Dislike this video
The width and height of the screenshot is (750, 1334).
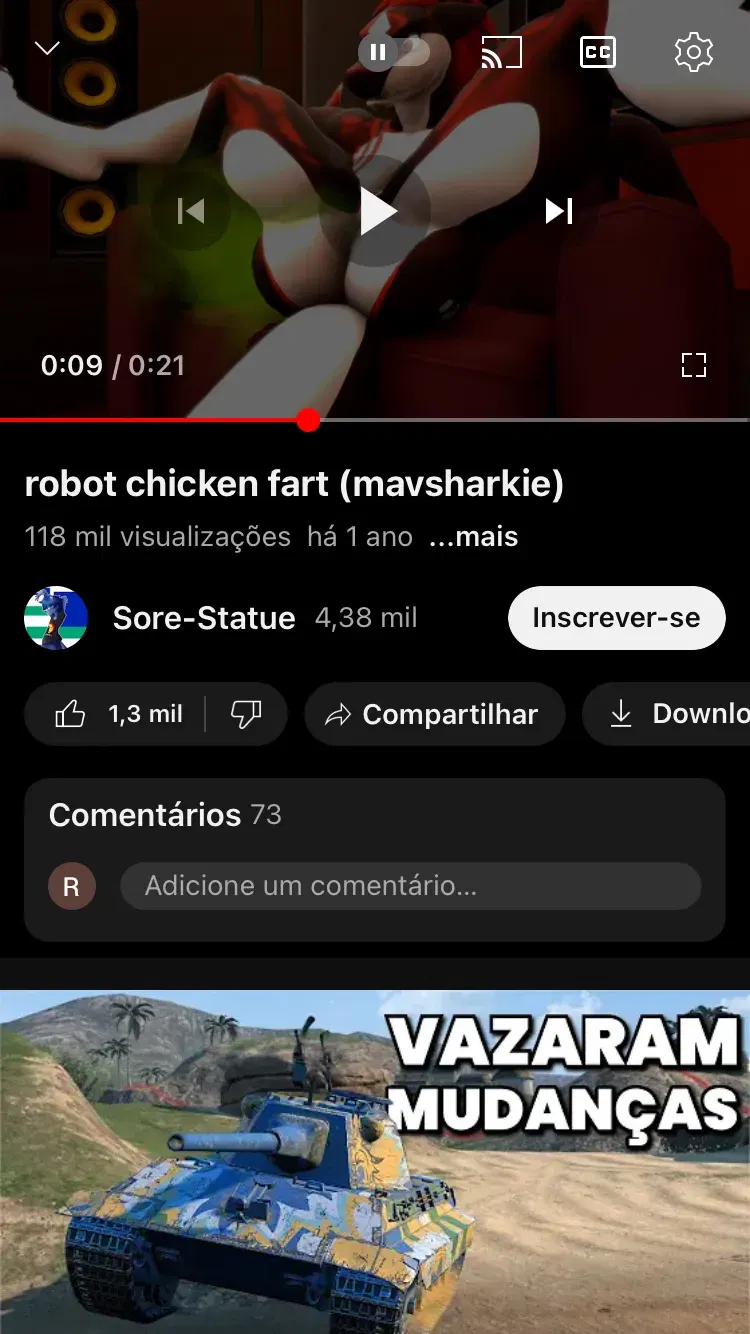pyautogui.click(x=246, y=714)
